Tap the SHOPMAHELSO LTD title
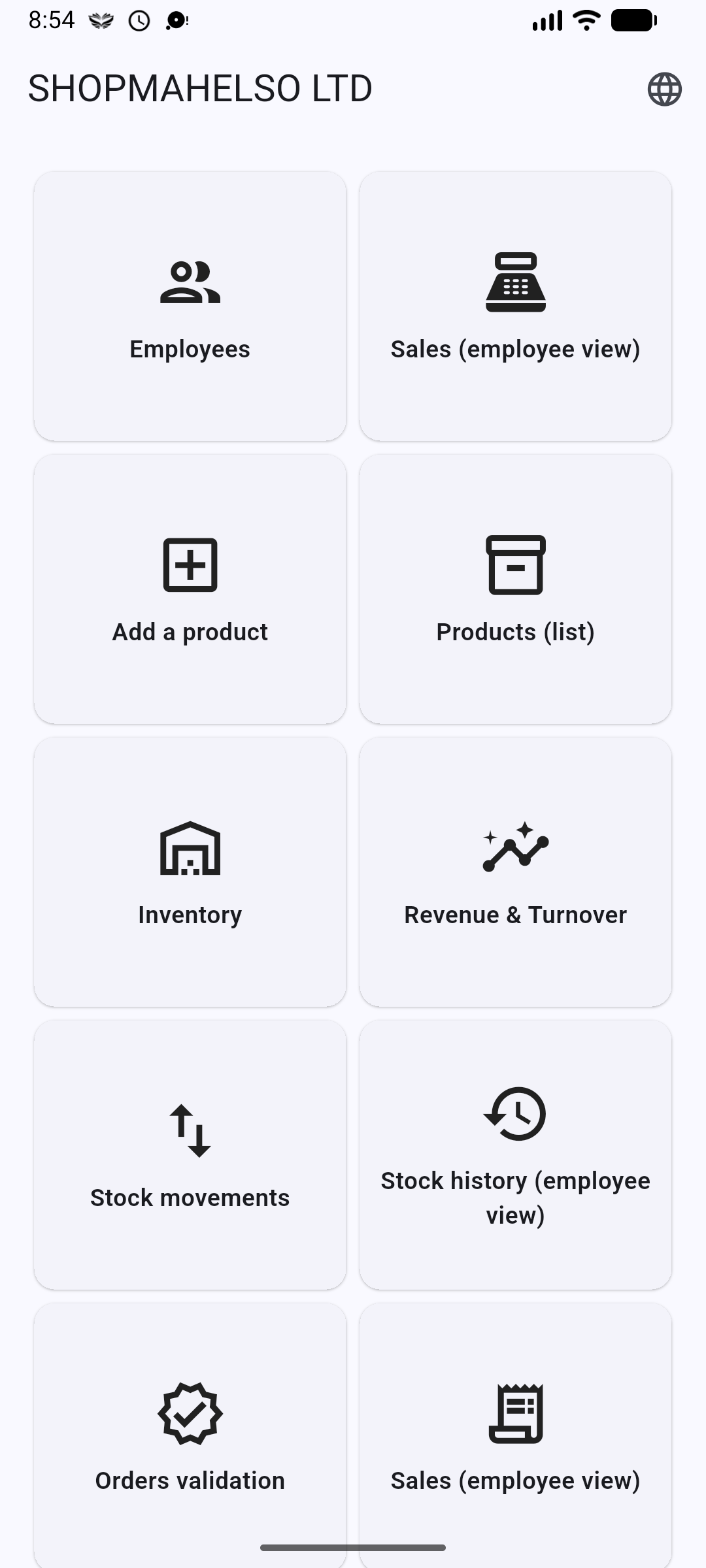This screenshot has height=1568, width=706. (x=198, y=88)
